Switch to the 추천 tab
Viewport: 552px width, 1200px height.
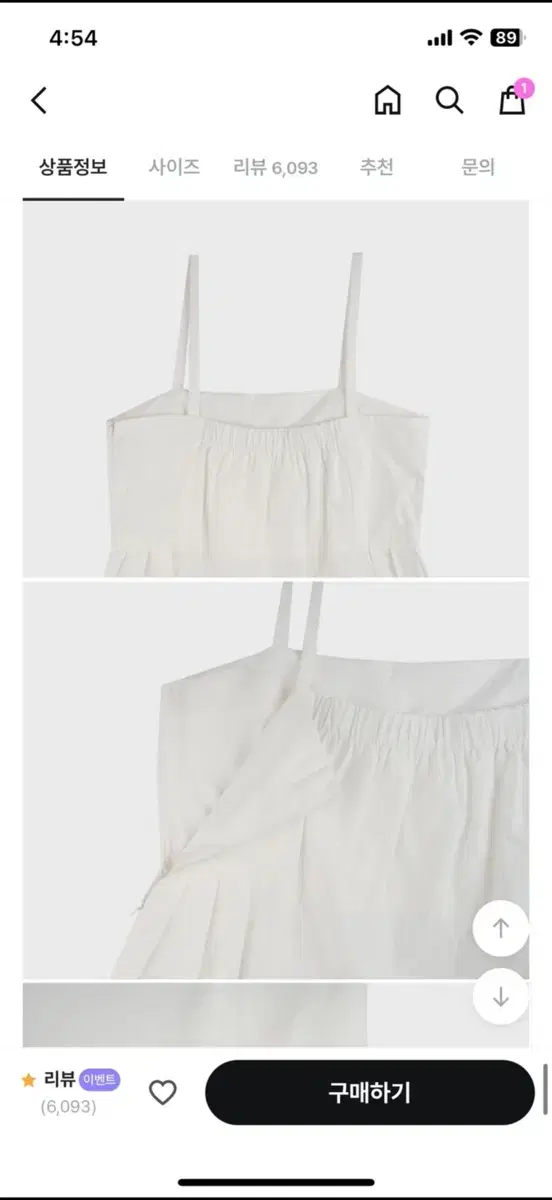point(376,167)
